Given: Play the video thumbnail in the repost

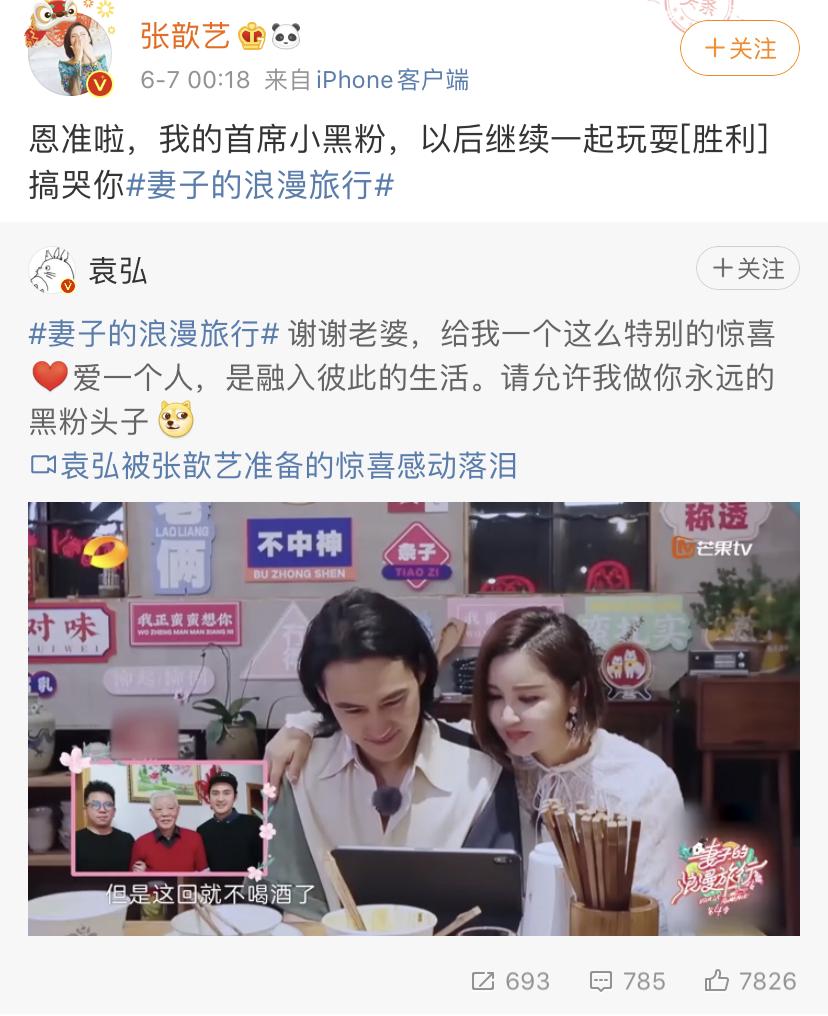Looking at the screenshot, I should pos(413,718).
